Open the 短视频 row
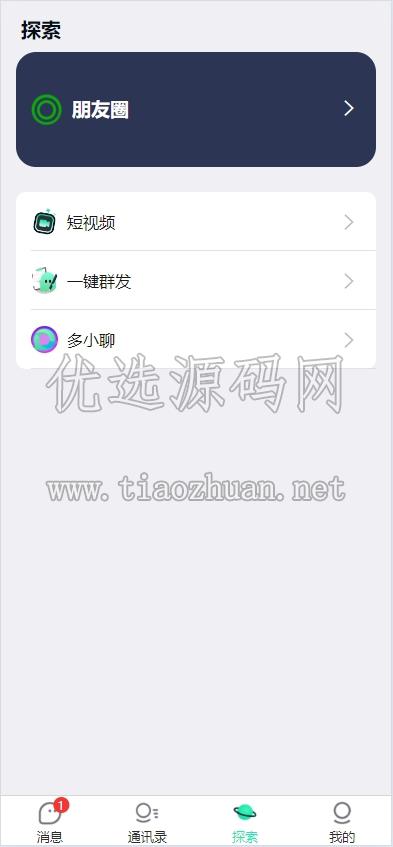 click(196, 222)
